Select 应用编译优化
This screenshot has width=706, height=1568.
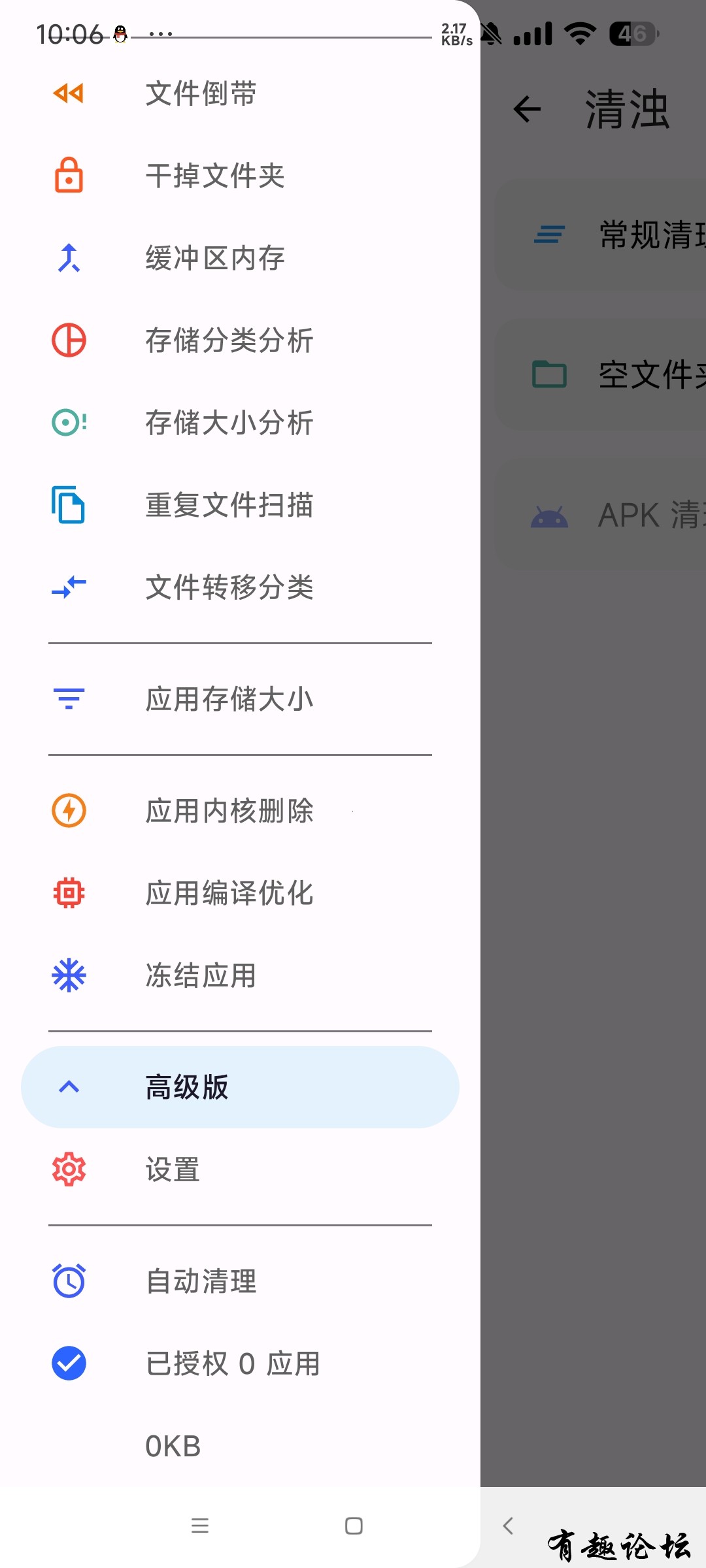click(x=229, y=893)
